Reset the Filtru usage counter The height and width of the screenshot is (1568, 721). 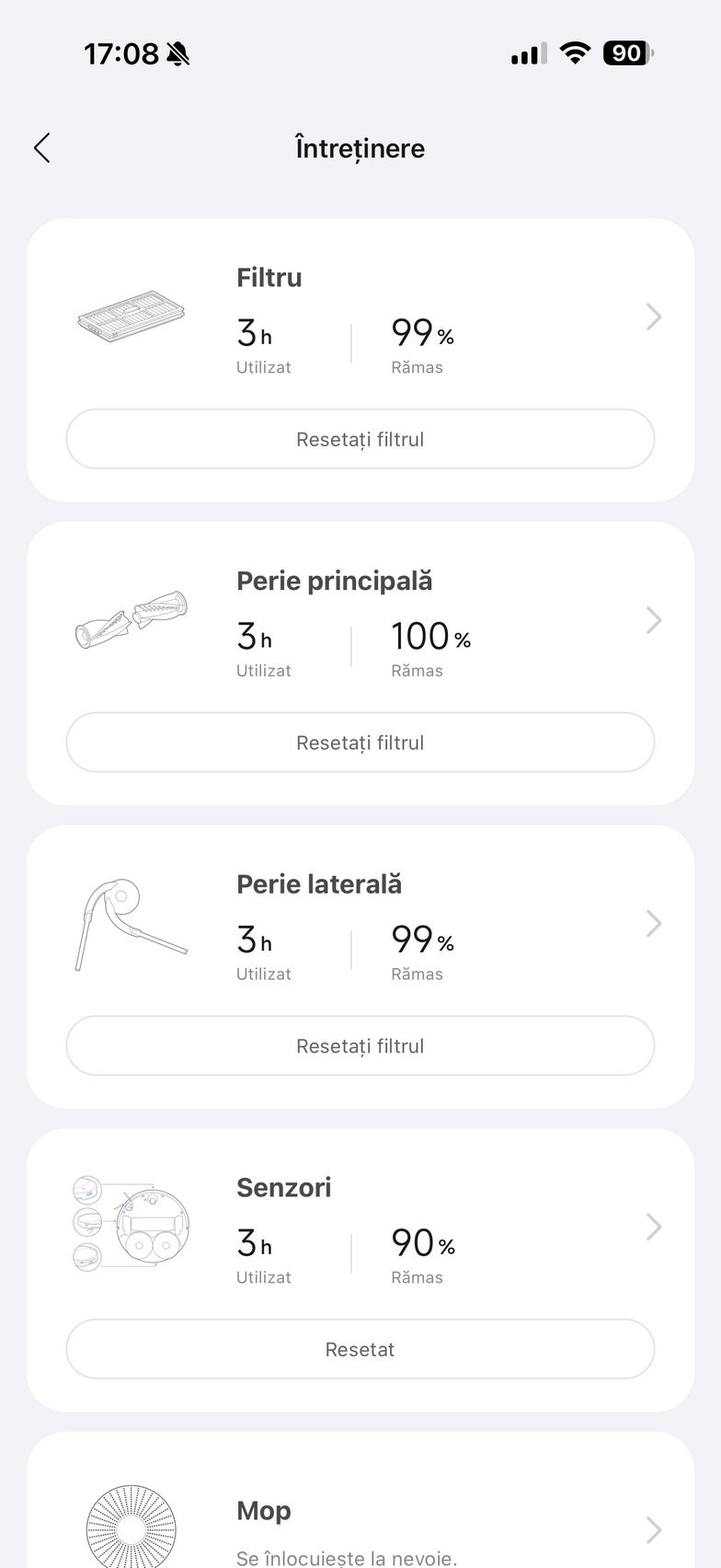click(x=360, y=439)
